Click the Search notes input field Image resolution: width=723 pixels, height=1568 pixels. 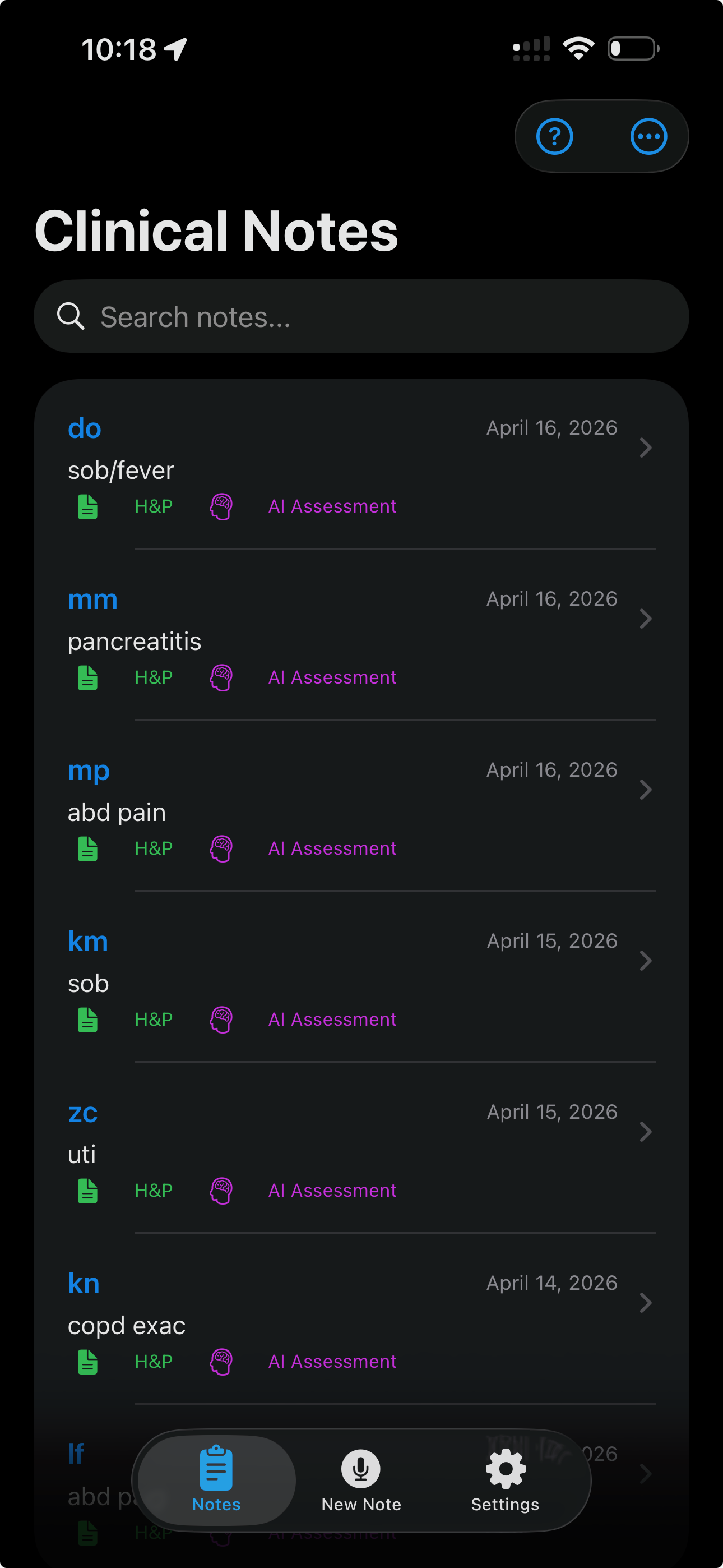click(x=361, y=316)
